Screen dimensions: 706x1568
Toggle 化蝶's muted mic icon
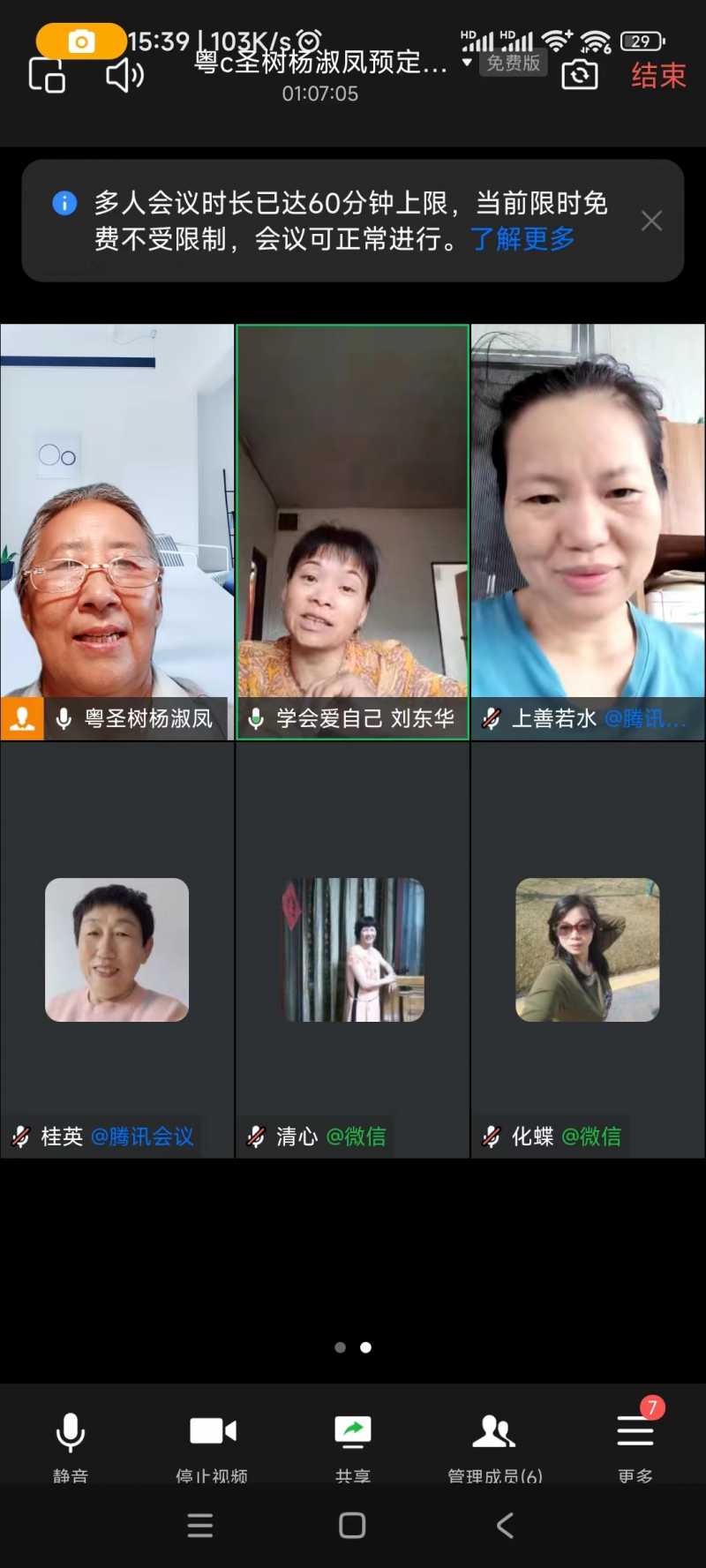tap(491, 1137)
